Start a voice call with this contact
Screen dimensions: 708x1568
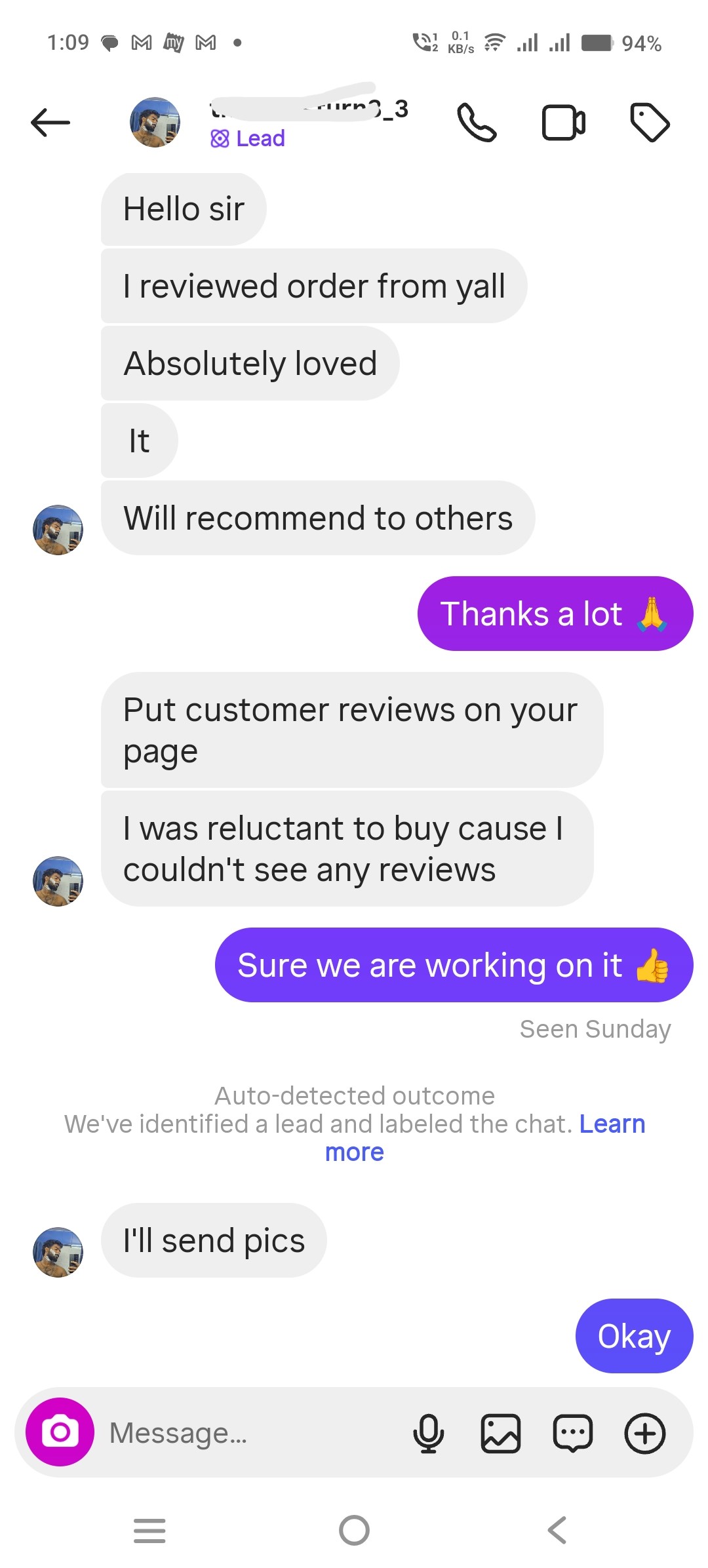point(477,123)
